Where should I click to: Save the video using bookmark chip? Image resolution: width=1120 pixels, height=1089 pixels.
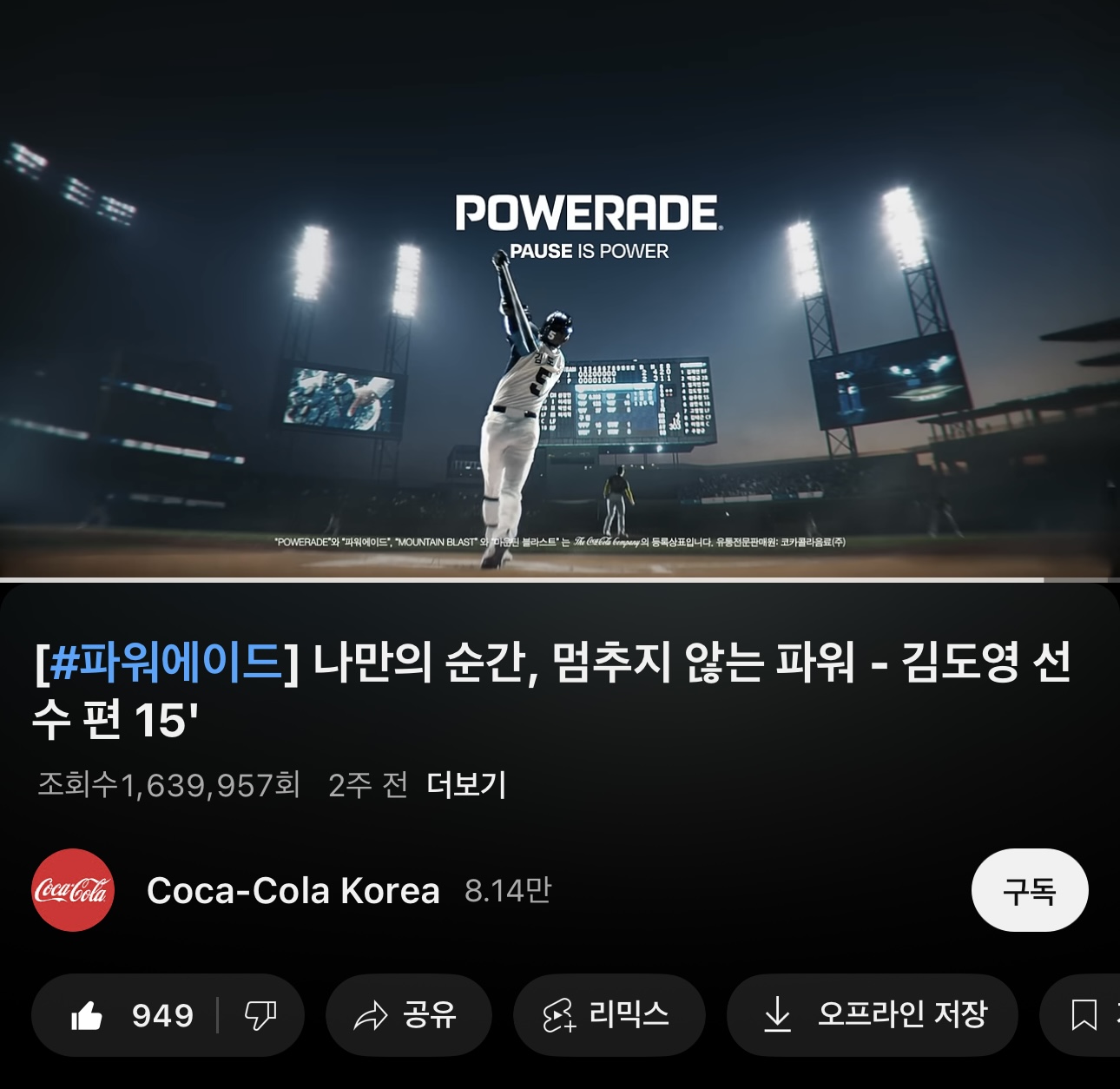[1084, 1015]
